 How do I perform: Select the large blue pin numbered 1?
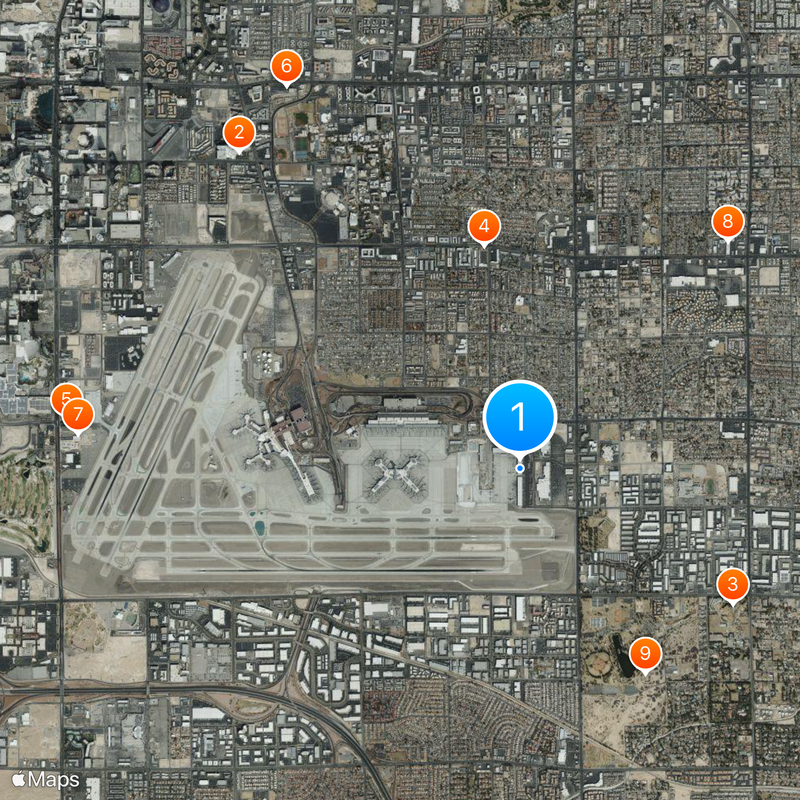coord(519,416)
